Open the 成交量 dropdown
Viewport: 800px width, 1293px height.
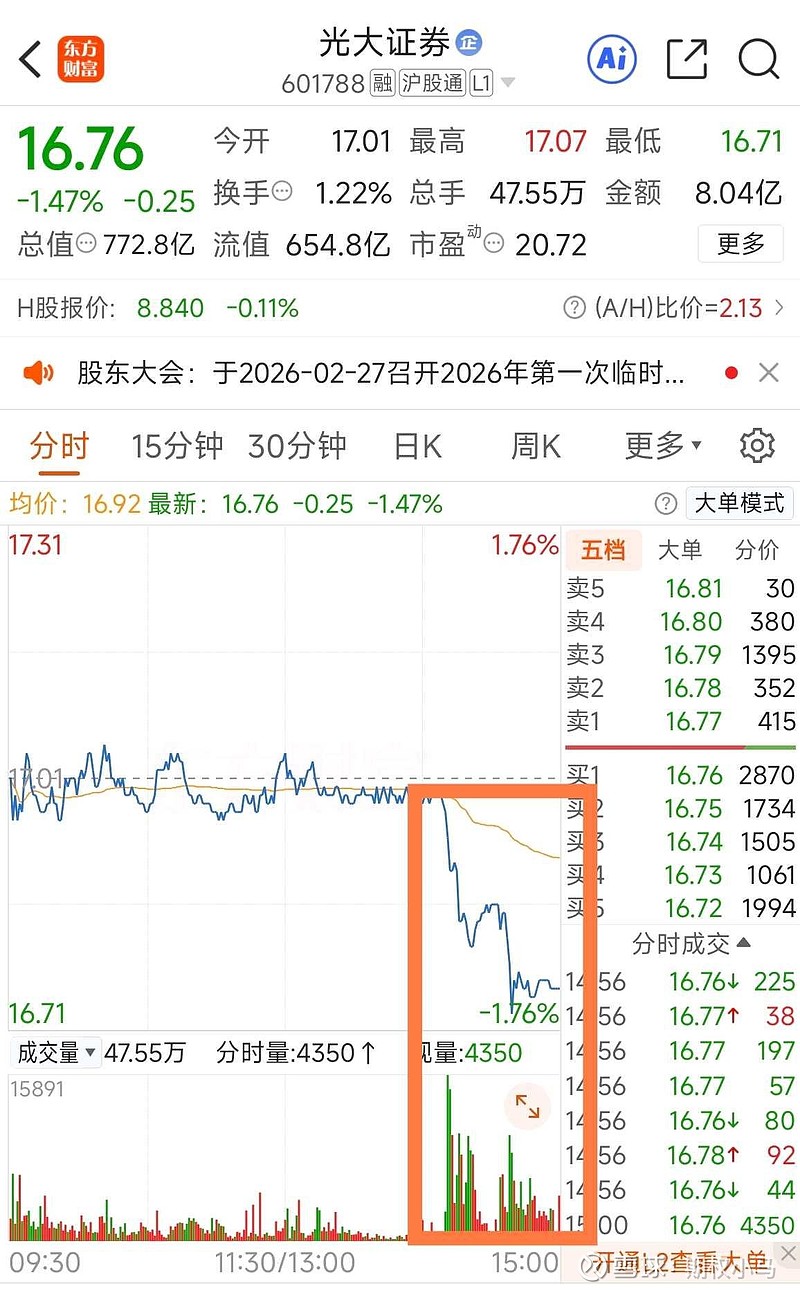click(57, 1052)
